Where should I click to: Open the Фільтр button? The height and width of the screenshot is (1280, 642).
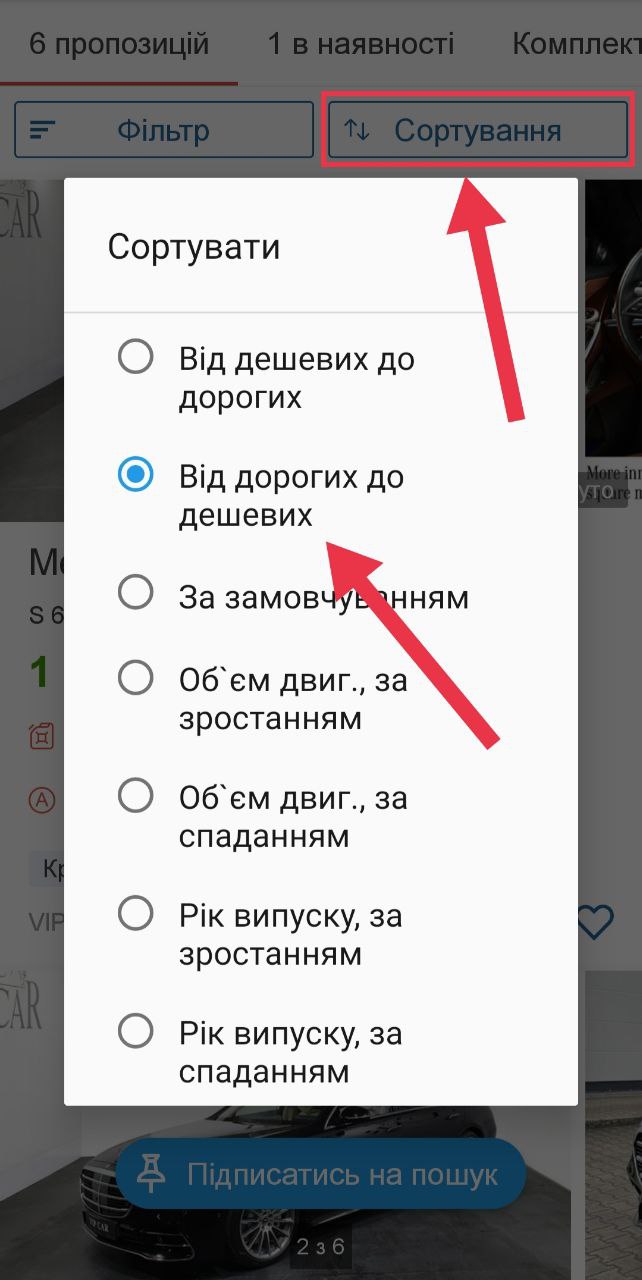(x=163, y=130)
